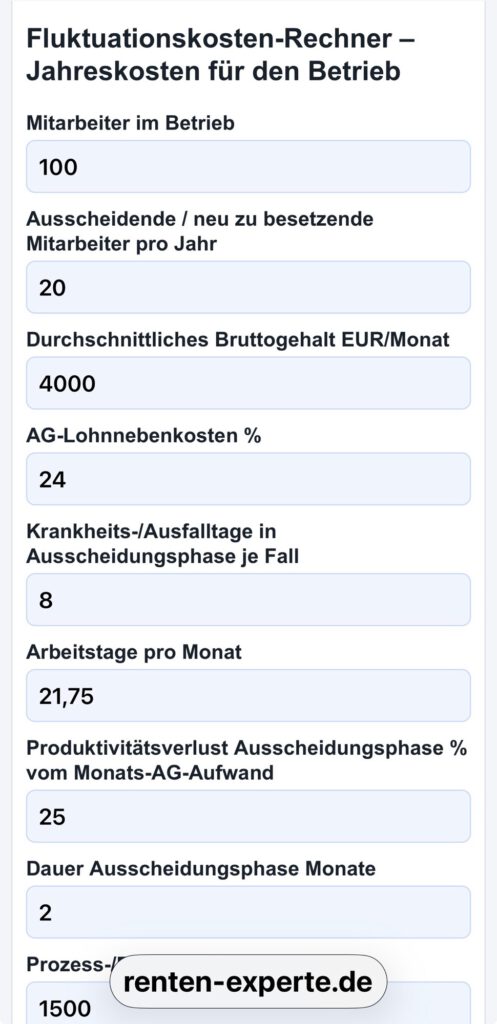The image size is (497, 1024).
Task: Change Ausscheidende Mitarbeiter pro Jahr value
Action: (x=248, y=287)
